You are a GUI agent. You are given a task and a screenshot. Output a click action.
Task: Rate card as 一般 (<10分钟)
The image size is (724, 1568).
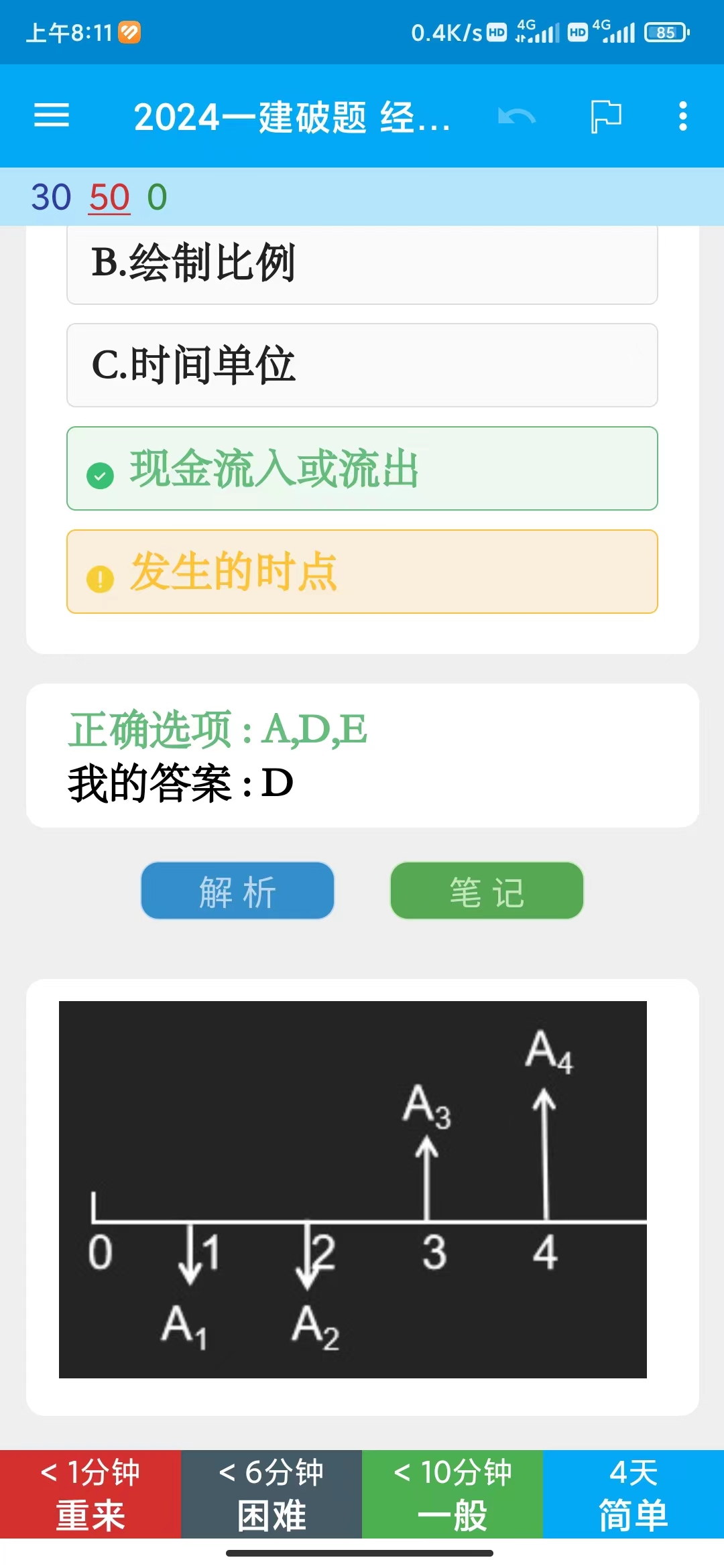click(x=452, y=1494)
